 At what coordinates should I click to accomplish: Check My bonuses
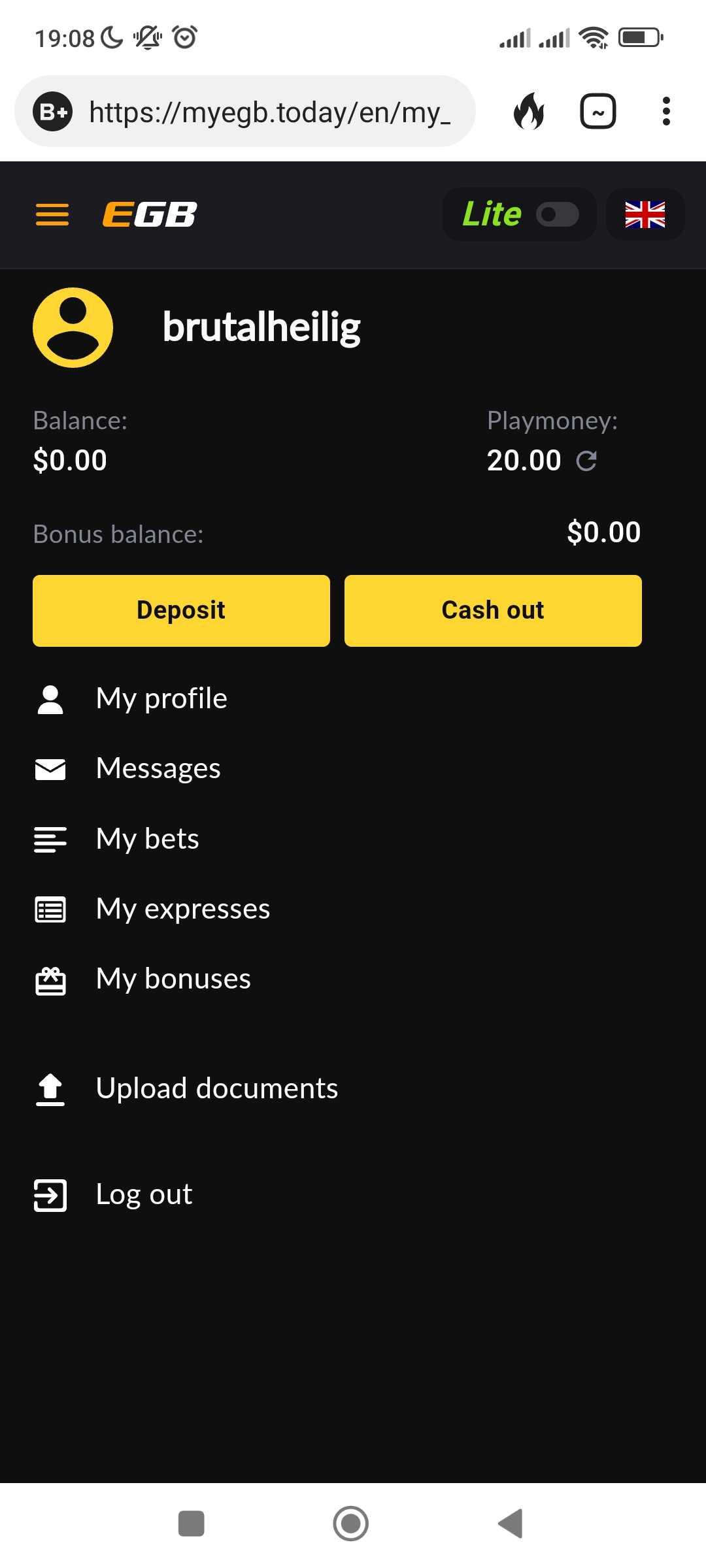173,979
